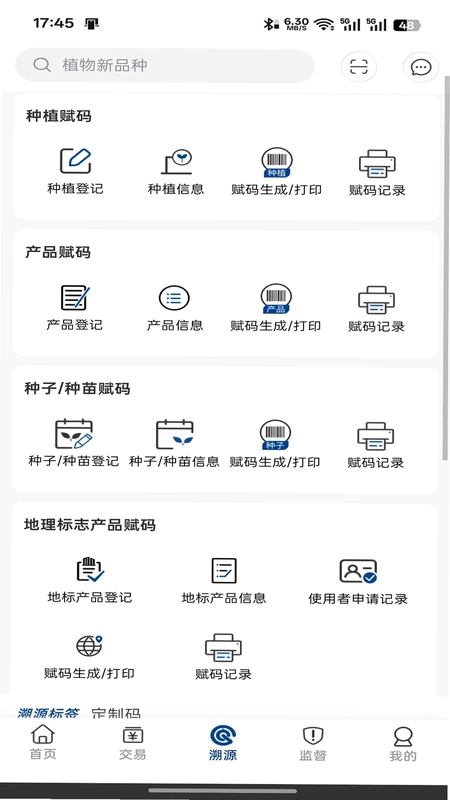Open 地标产品信息

pyautogui.click(x=224, y=580)
